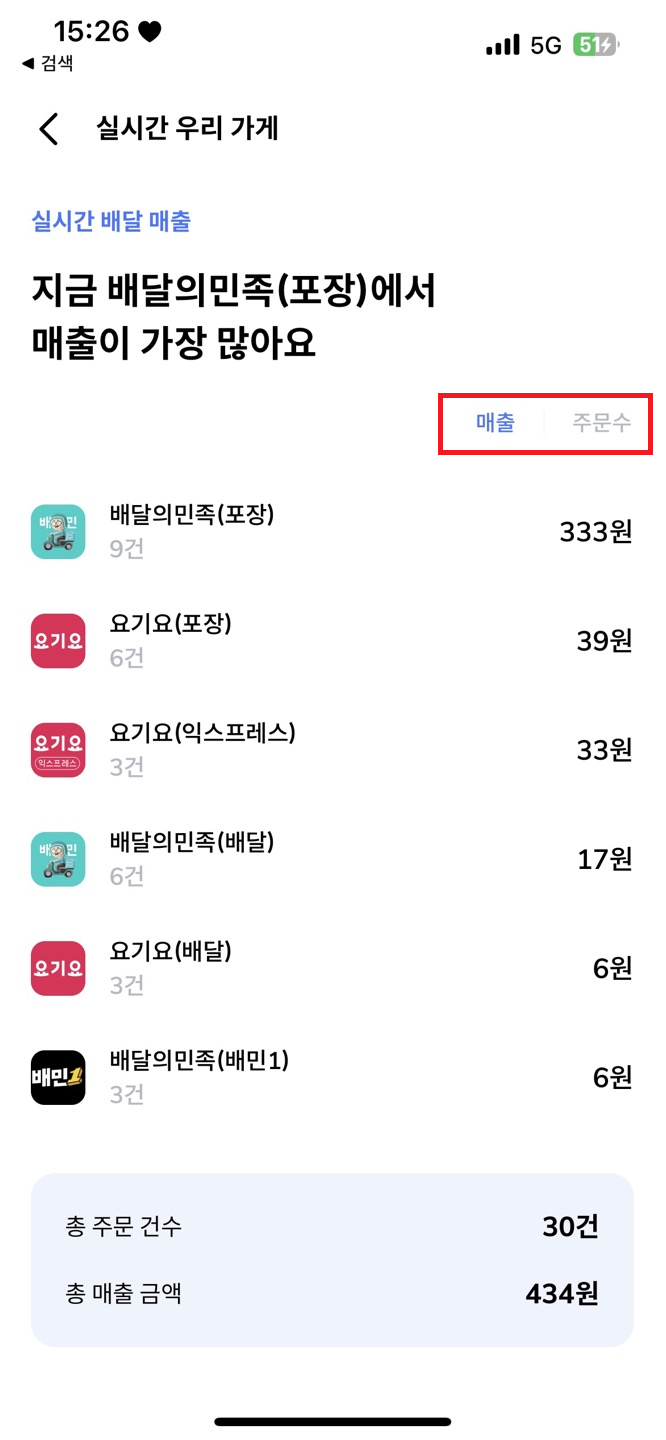This screenshot has width=666, height=1440.
Task: Select the 매출 sorting tab
Action: coord(495,423)
